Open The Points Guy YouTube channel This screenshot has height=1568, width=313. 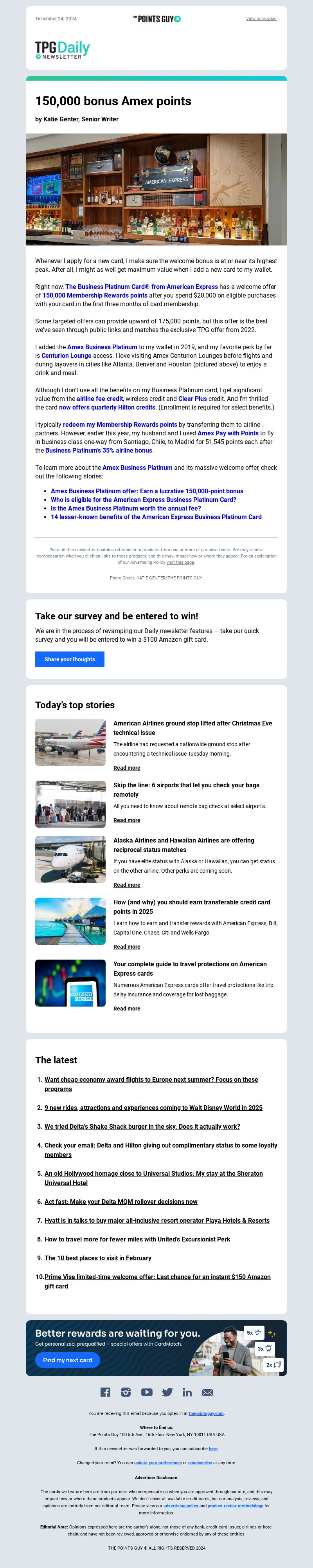pos(146,1392)
